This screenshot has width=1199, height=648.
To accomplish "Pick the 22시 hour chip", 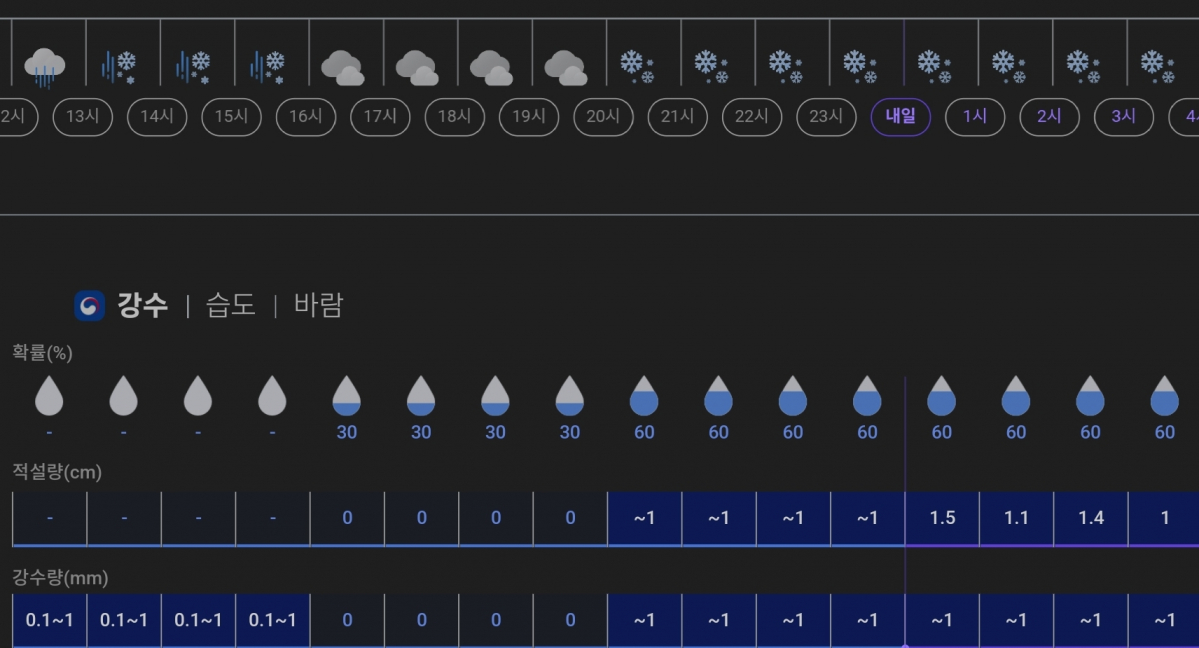I will click(x=752, y=117).
